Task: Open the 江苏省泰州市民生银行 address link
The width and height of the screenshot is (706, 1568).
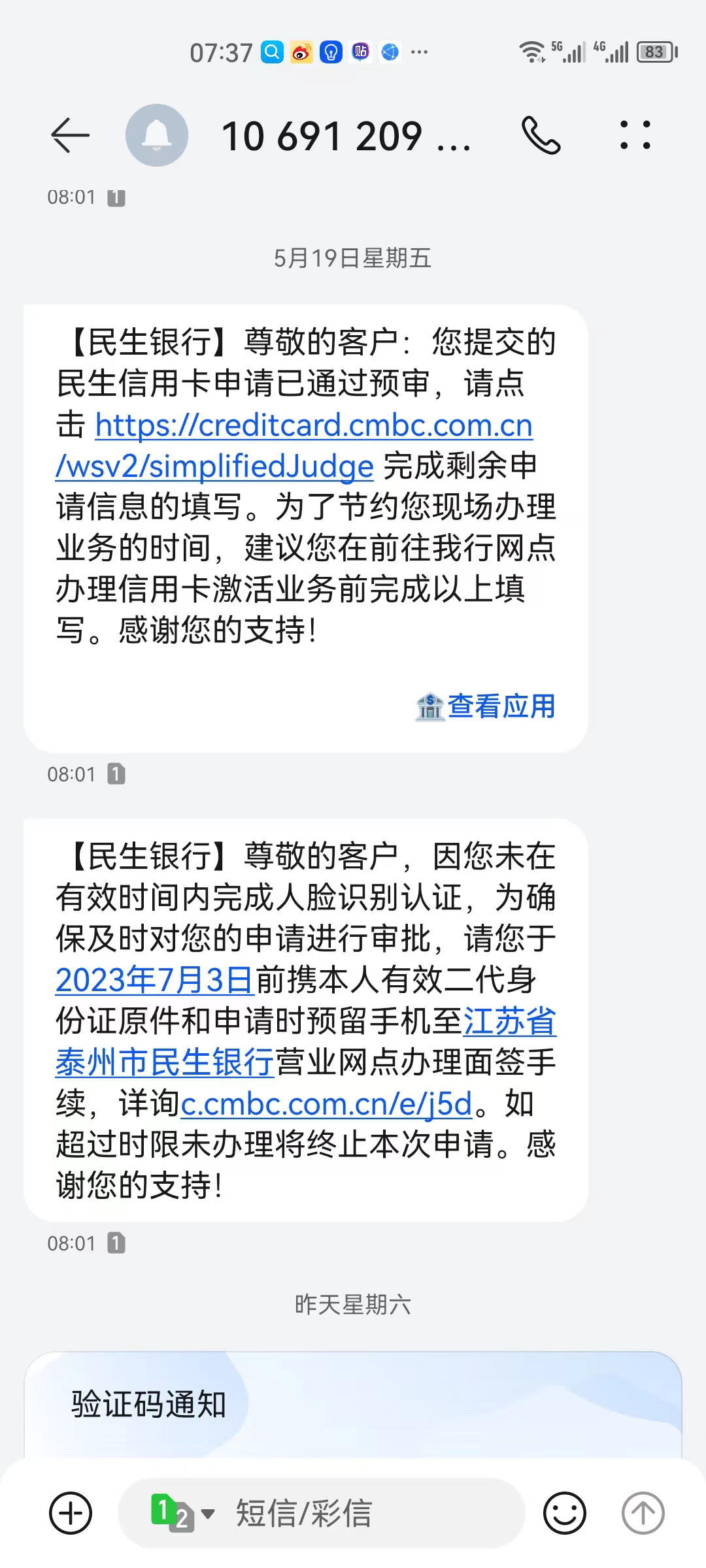Action: click(x=306, y=1041)
